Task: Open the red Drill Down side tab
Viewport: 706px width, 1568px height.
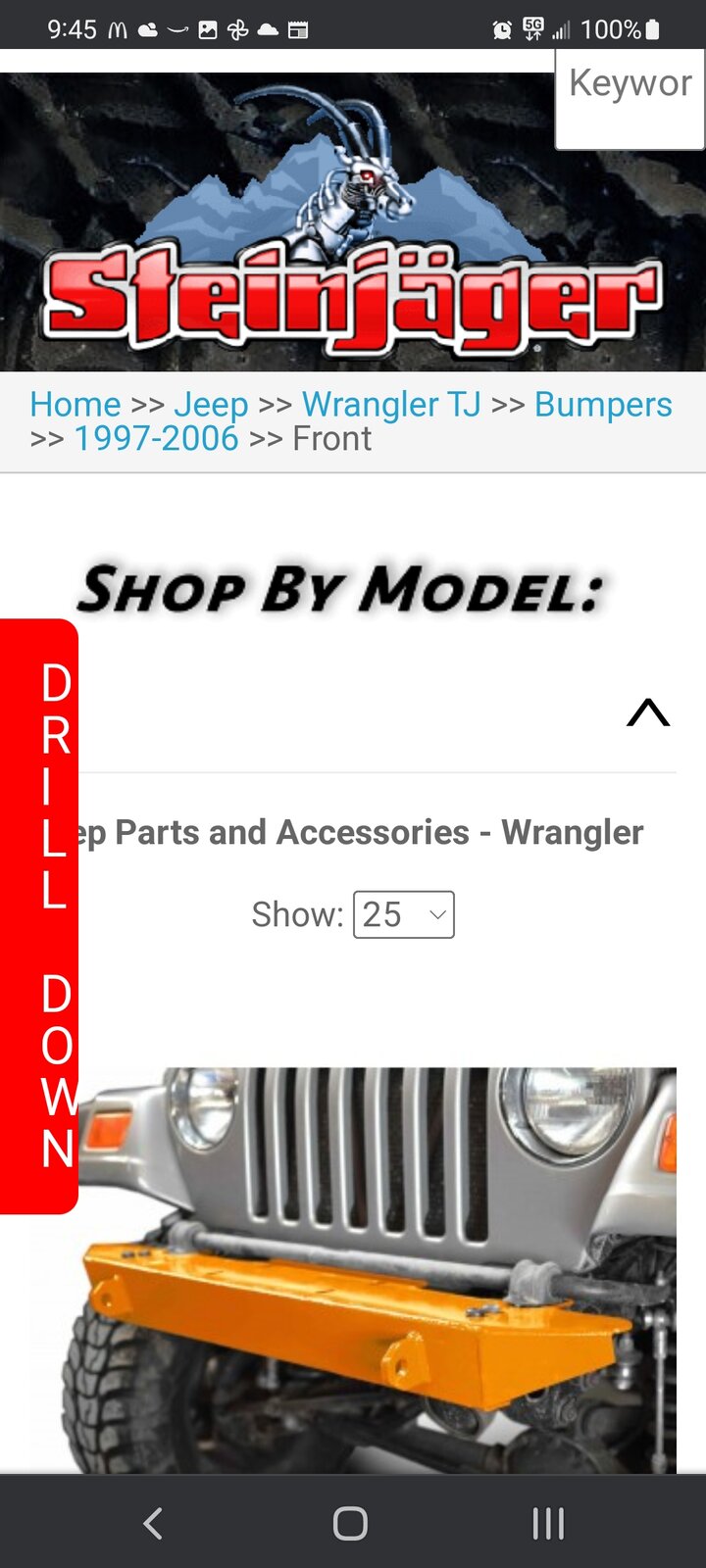Action: click(39, 915)
